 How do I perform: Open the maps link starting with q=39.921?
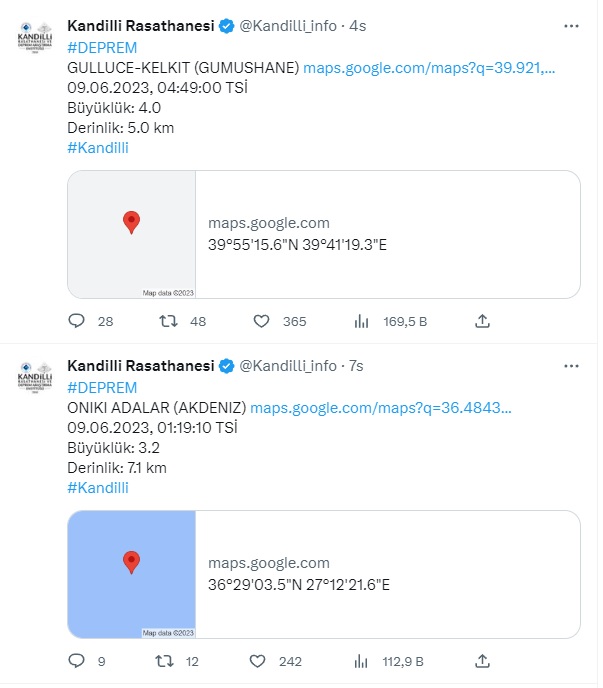pyautogui.click(x=429, y=67)
